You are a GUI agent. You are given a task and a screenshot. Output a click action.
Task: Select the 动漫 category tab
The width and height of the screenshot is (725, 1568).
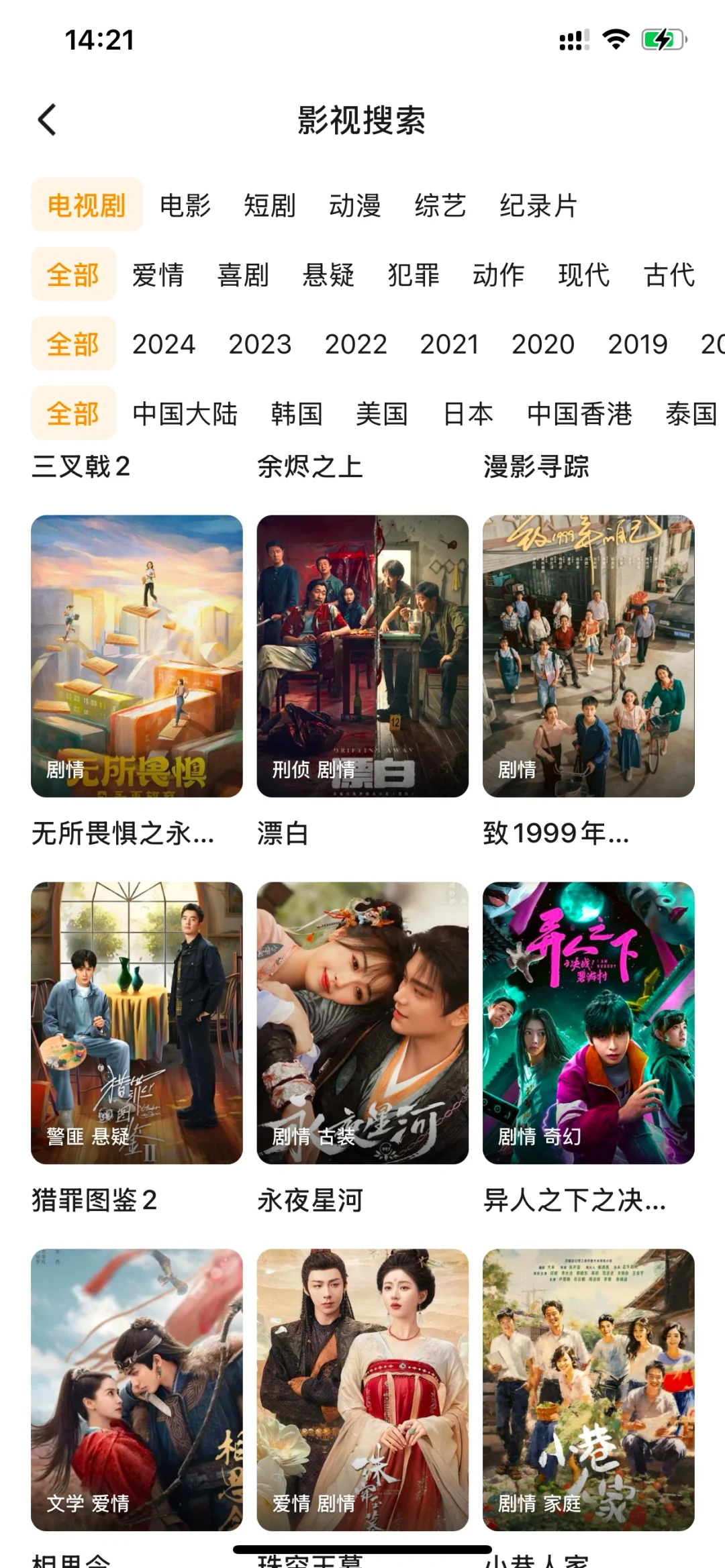pyautogui.click(x=355, y=205)
